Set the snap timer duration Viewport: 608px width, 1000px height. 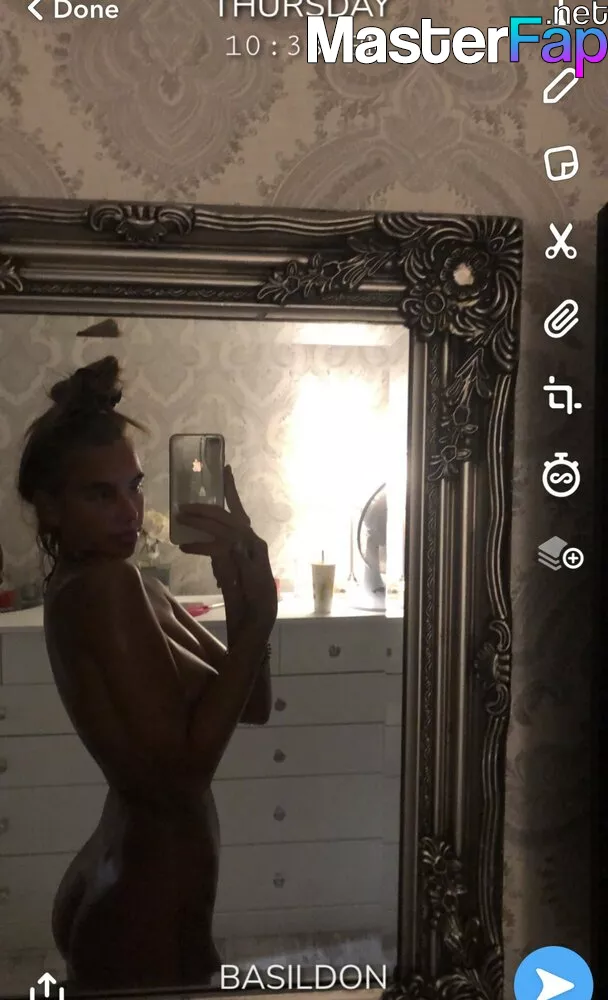pos(561,474)
